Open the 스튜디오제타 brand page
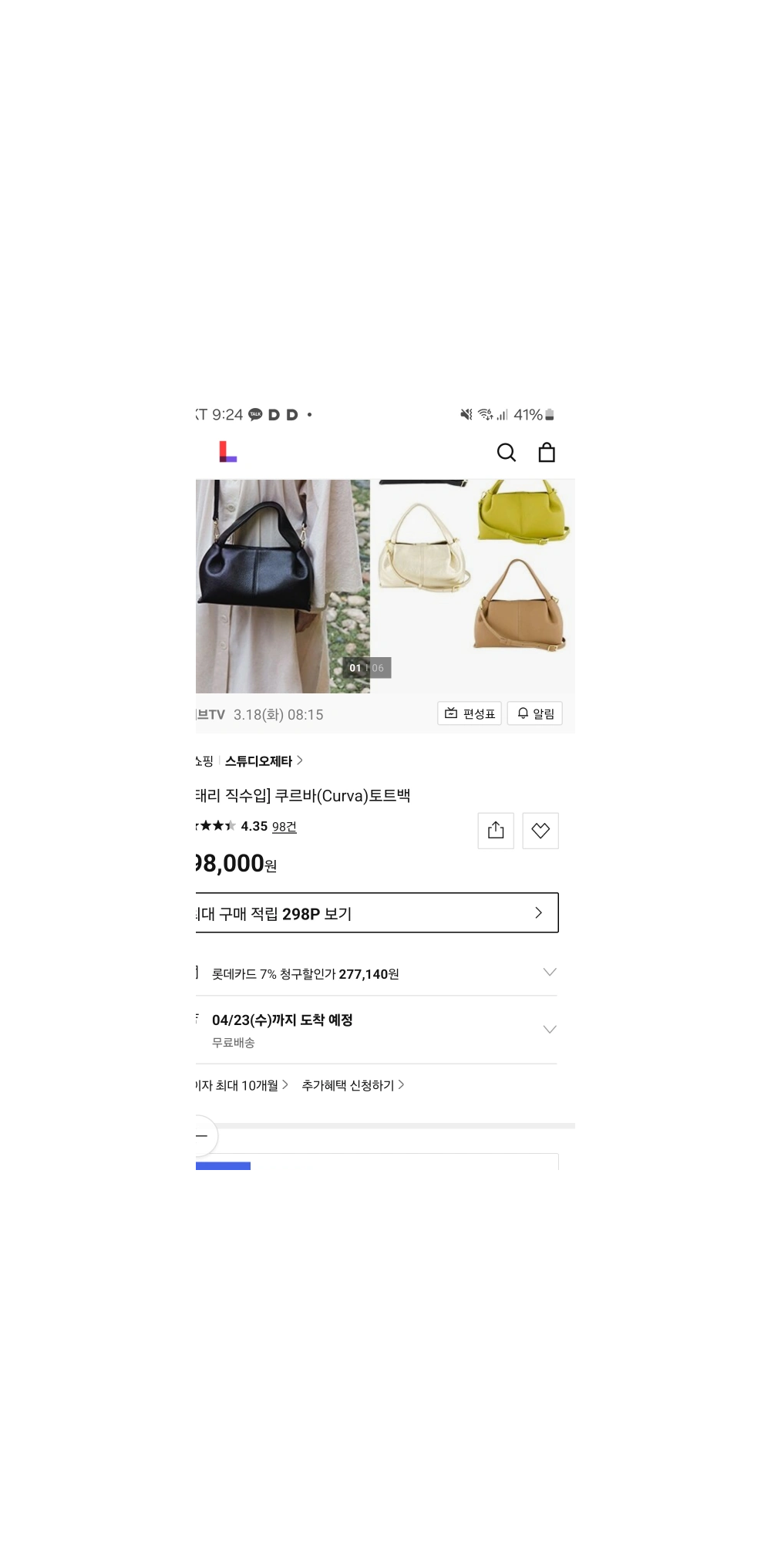The width and height of the screenshot is (771, 1568). tap(263, 761)
